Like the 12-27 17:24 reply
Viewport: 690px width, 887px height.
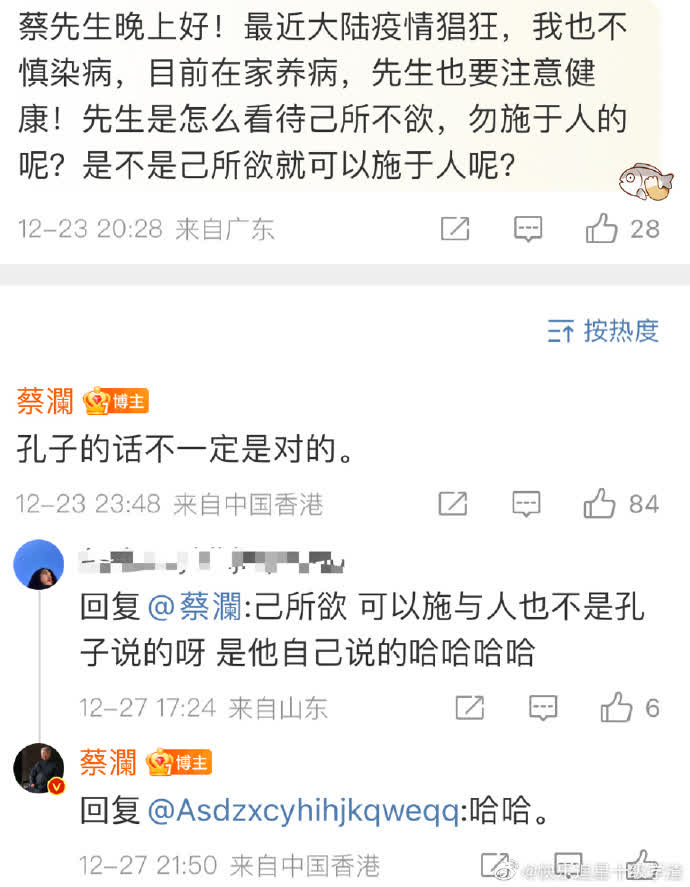tap(616, 708)
